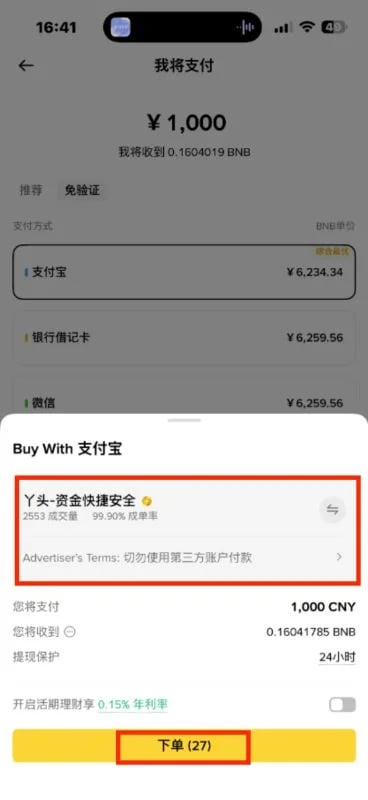Go back with the arrow icon
Viewport: 368px width, 800px height.
26,65
